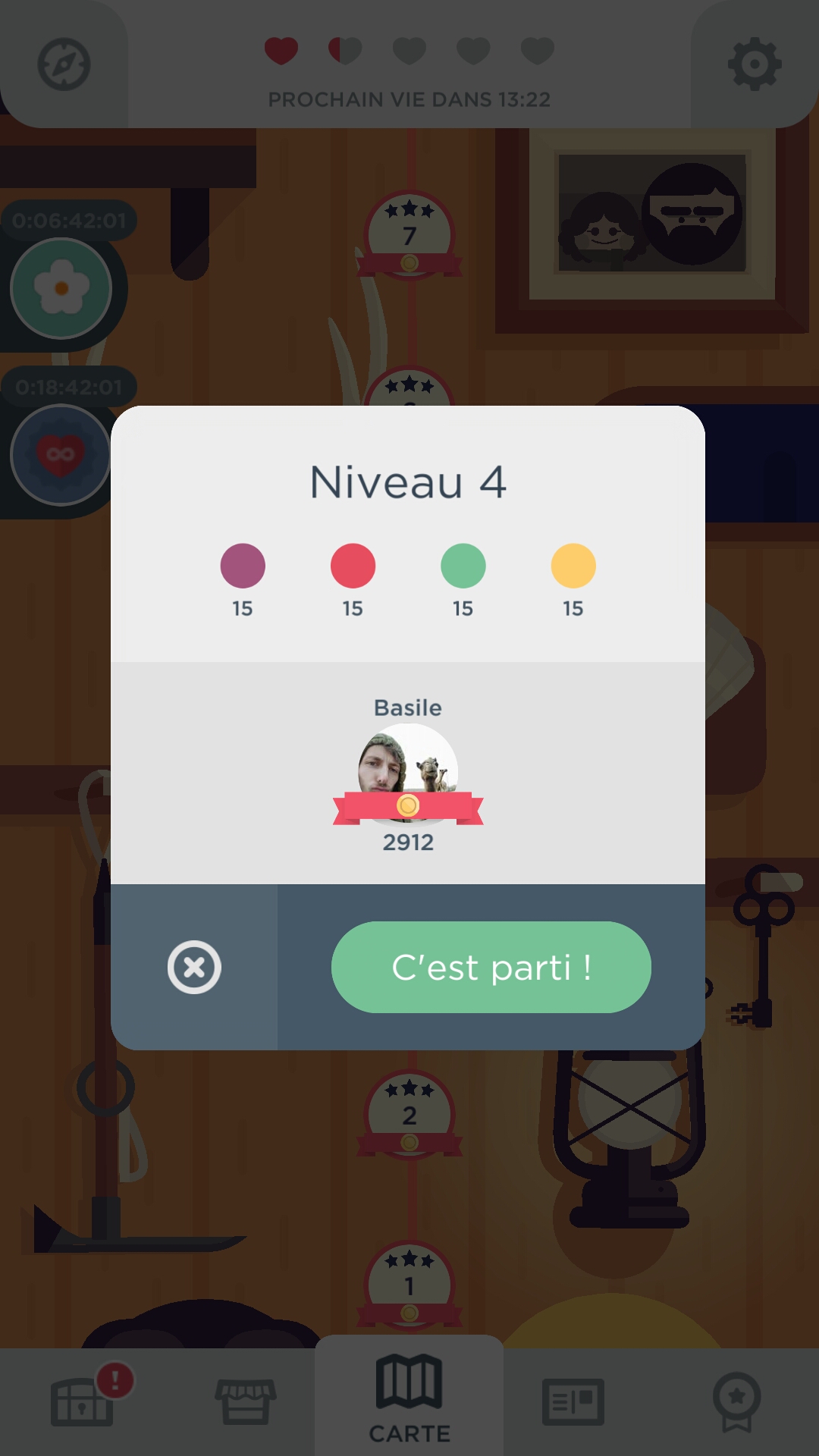Open the flower booster with timer
Image resolution: width=819 pixels, height=1456 pixels.
point(61,288)
